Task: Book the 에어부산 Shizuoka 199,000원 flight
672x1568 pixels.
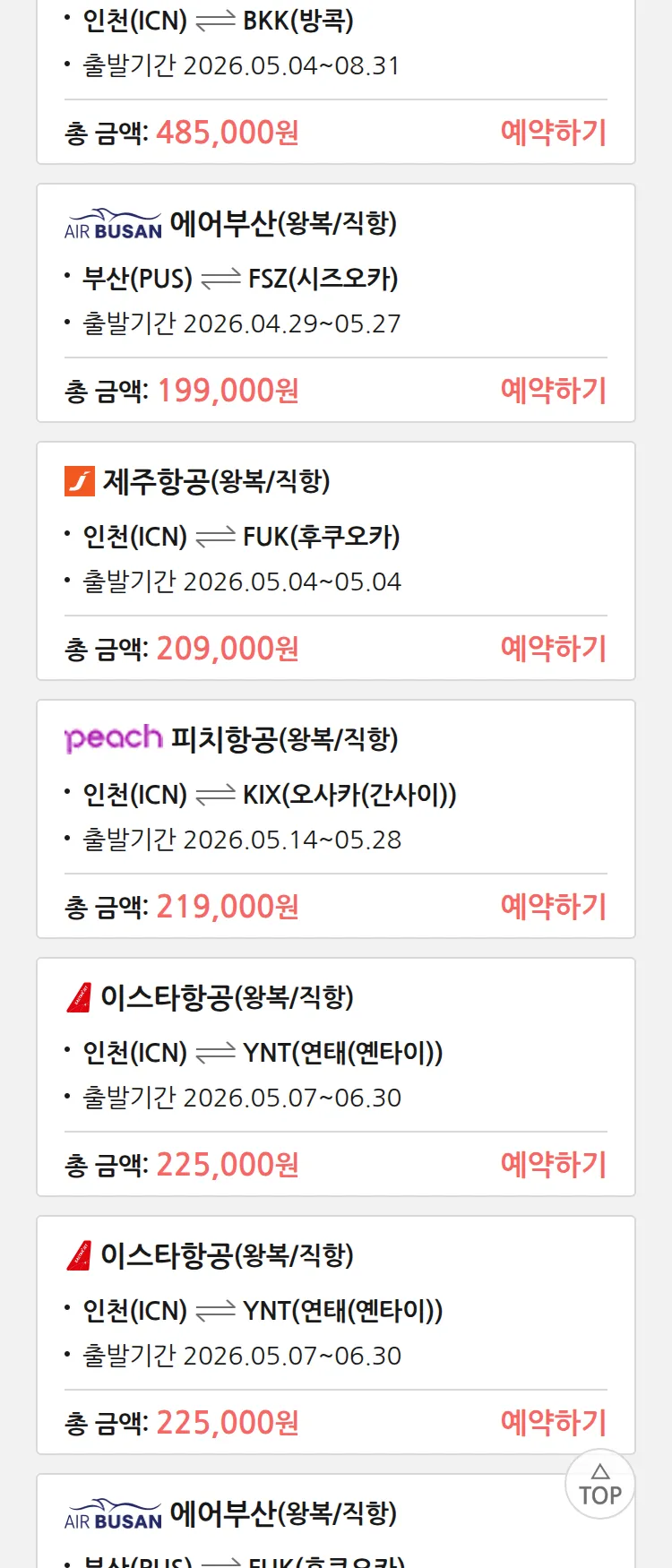Action: (x=553, y=391)
